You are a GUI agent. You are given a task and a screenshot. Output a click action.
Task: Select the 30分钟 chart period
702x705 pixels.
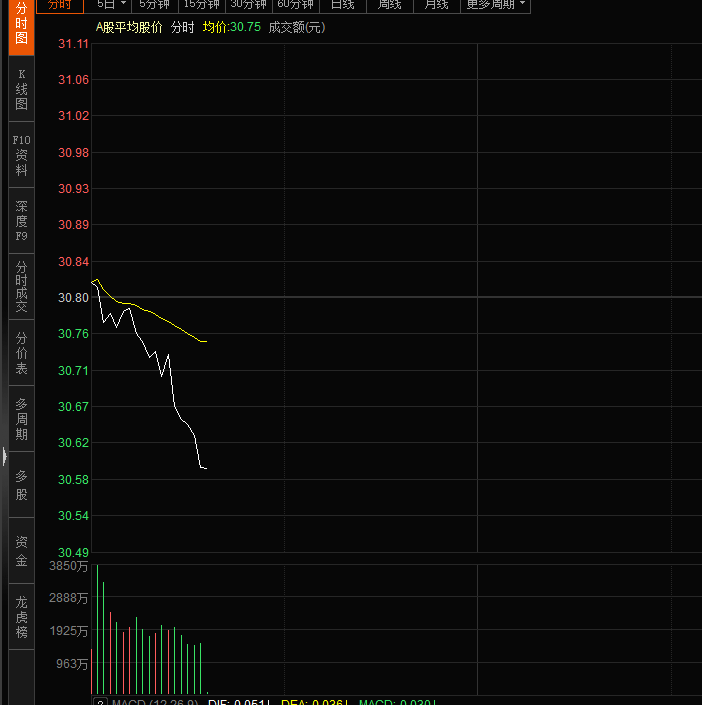click(x=248, y=5)
